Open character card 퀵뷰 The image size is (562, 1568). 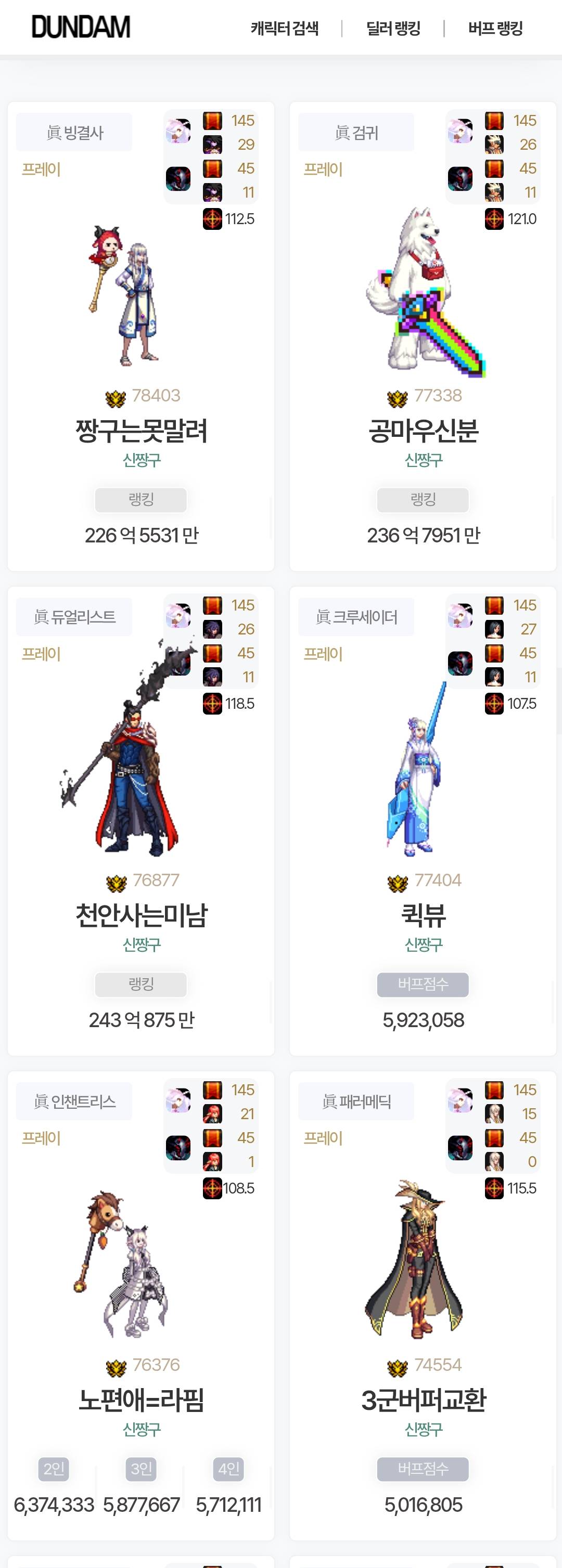423,915
